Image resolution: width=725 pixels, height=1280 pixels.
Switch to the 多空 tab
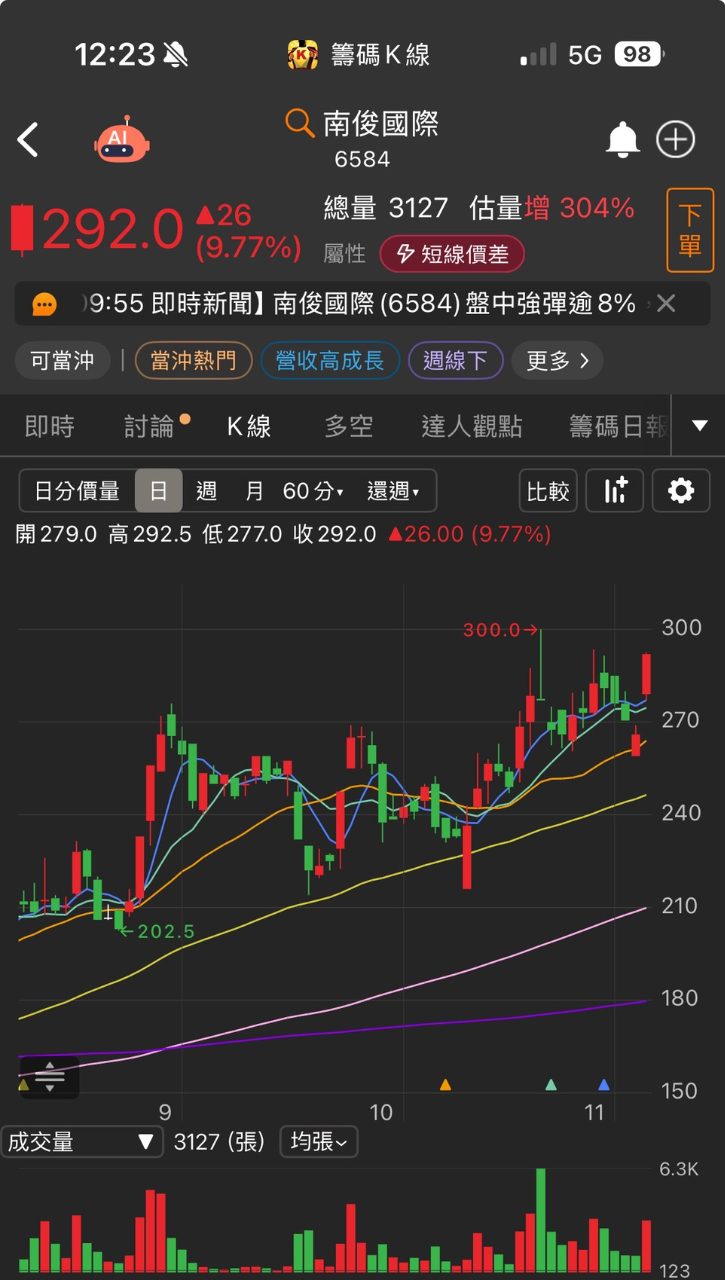349,427
